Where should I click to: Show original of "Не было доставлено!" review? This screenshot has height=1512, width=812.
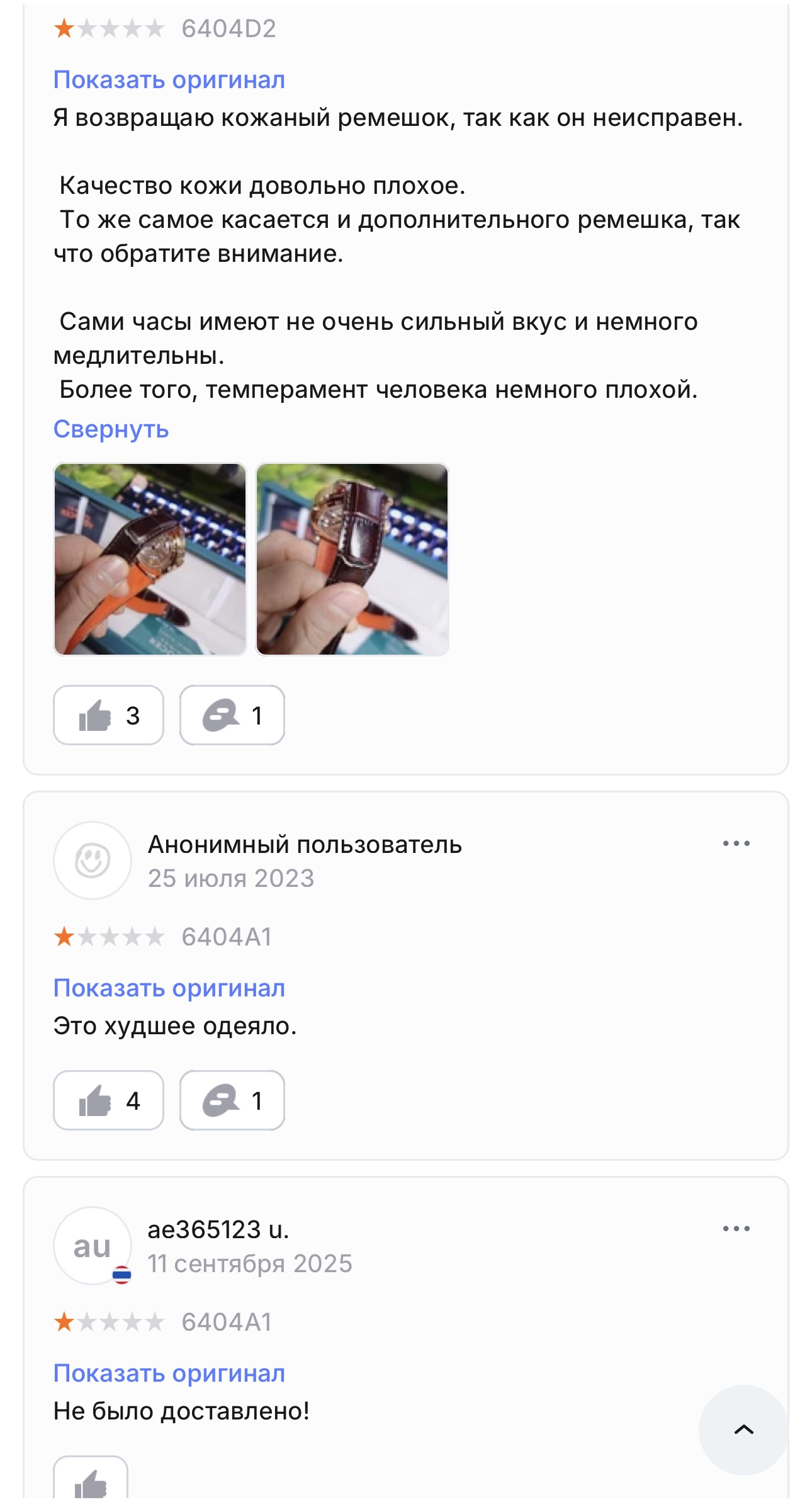(x=169, y=1374)
